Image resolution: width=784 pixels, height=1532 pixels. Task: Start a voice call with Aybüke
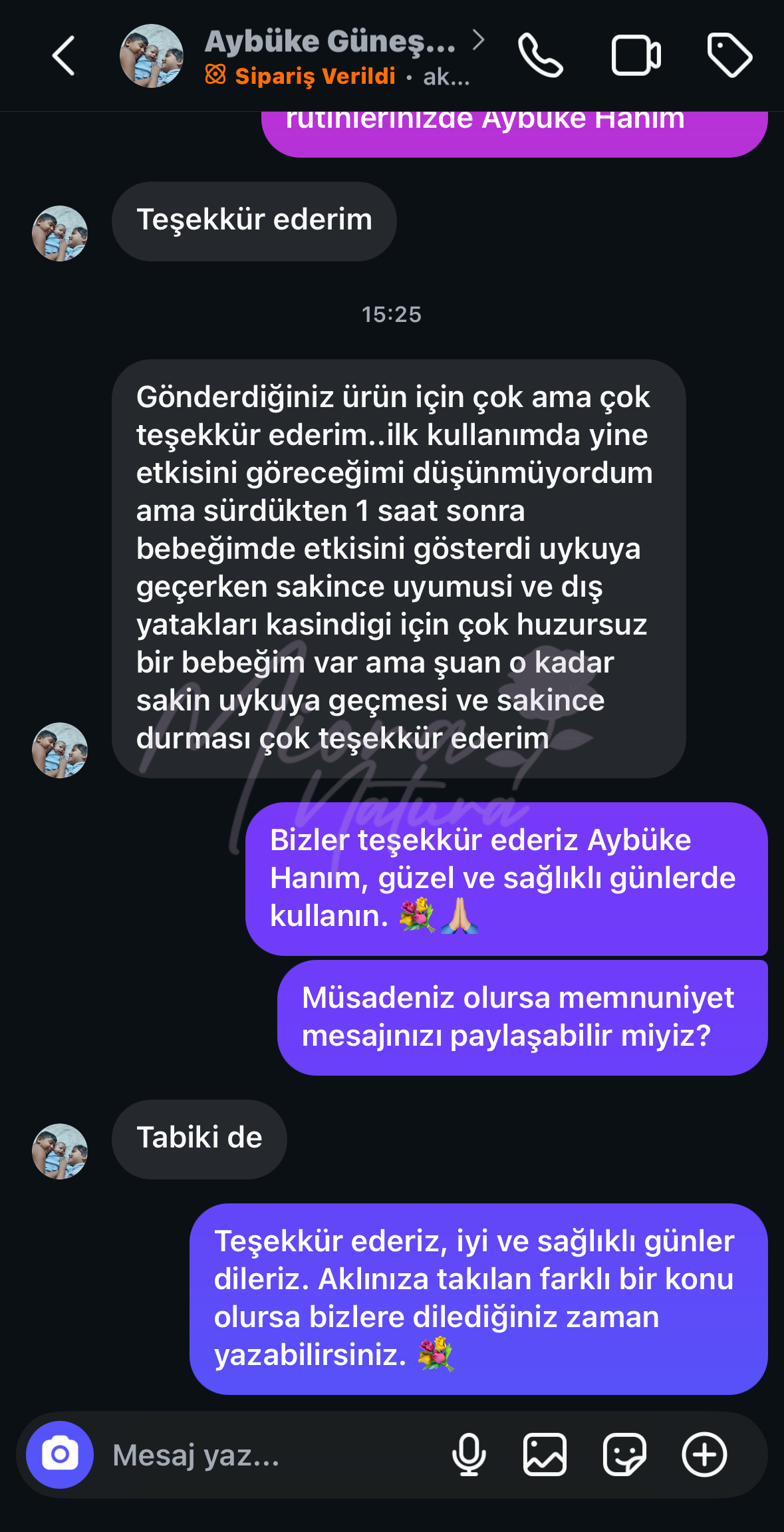coord(540,56)
